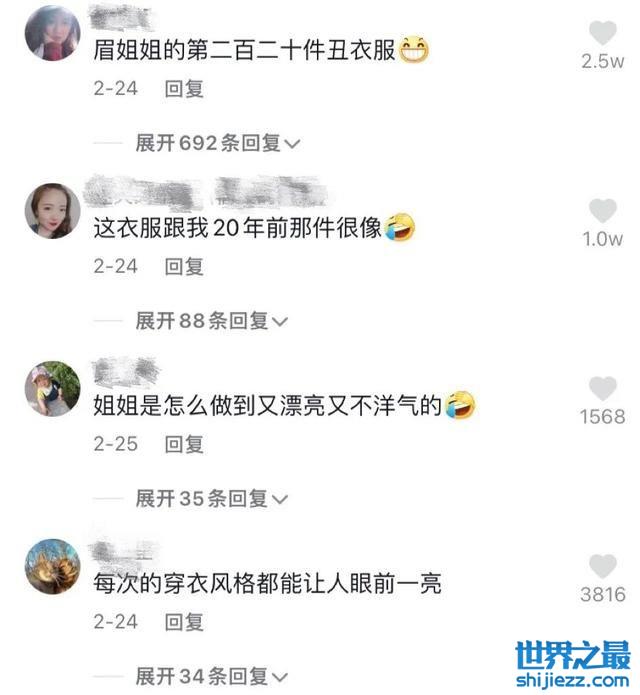
Task: Open avatar of the 20年前那件很像 commenter
Action: tap(52, 211)
